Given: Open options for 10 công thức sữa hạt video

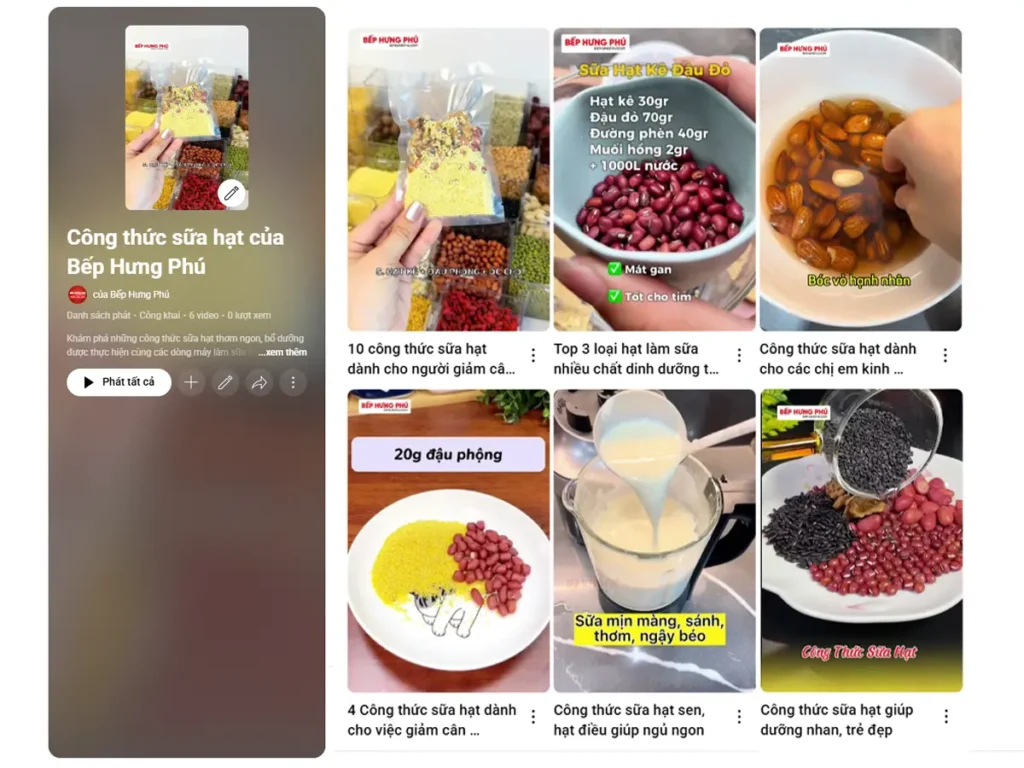Looking at the screenshot, I should pyautogui.click(x=533, y=355).
